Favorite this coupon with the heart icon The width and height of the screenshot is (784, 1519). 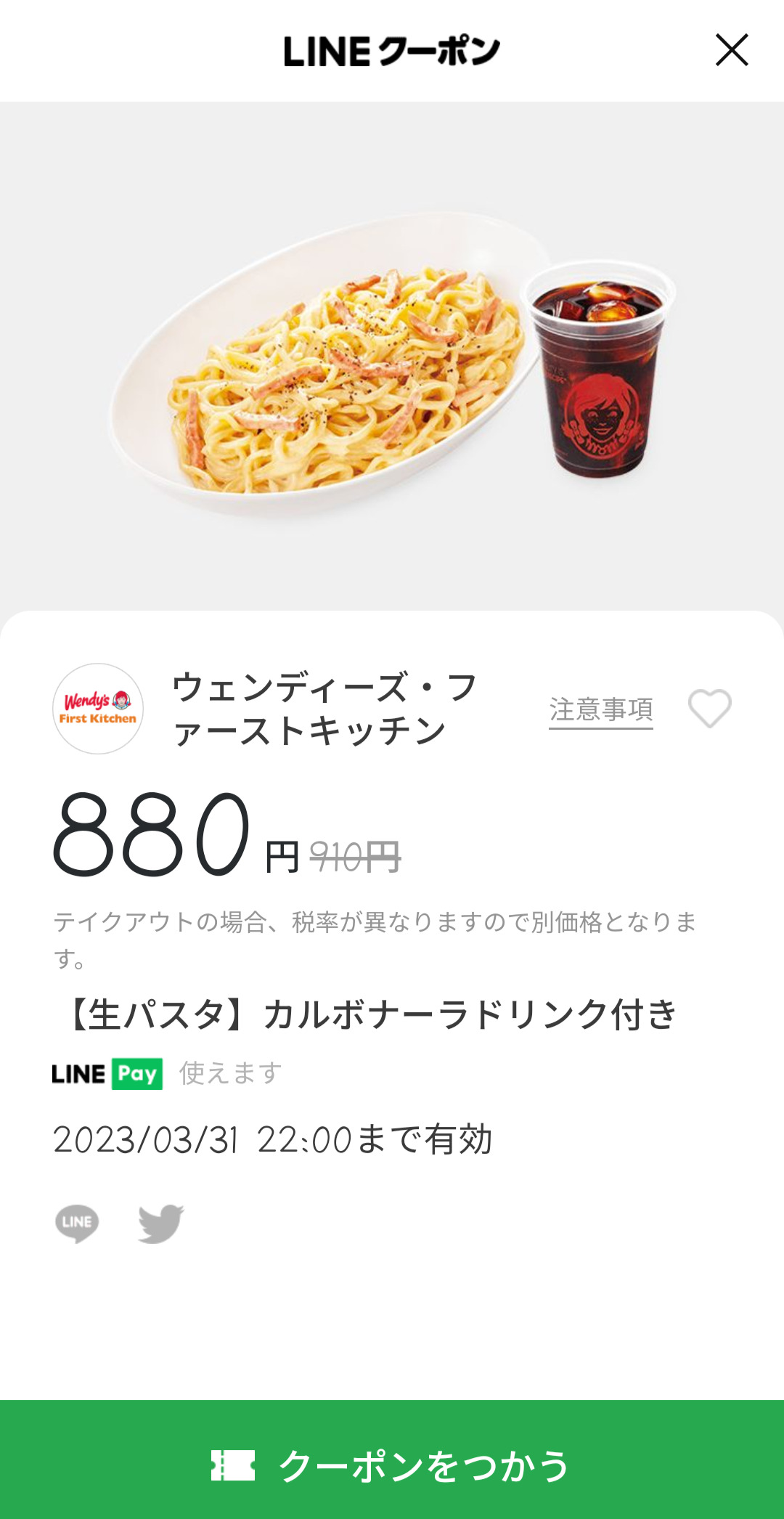(x=709, y=708)
